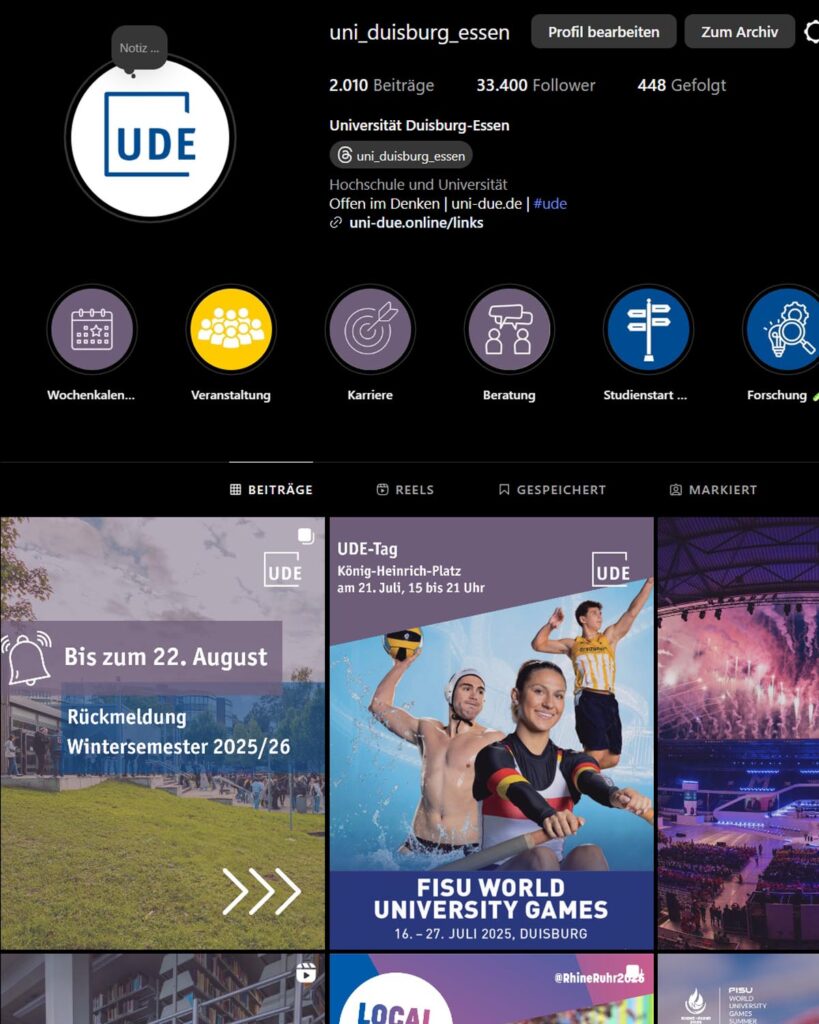
Task: Open Wochenkalender story highlight
Action: point(91,329)
